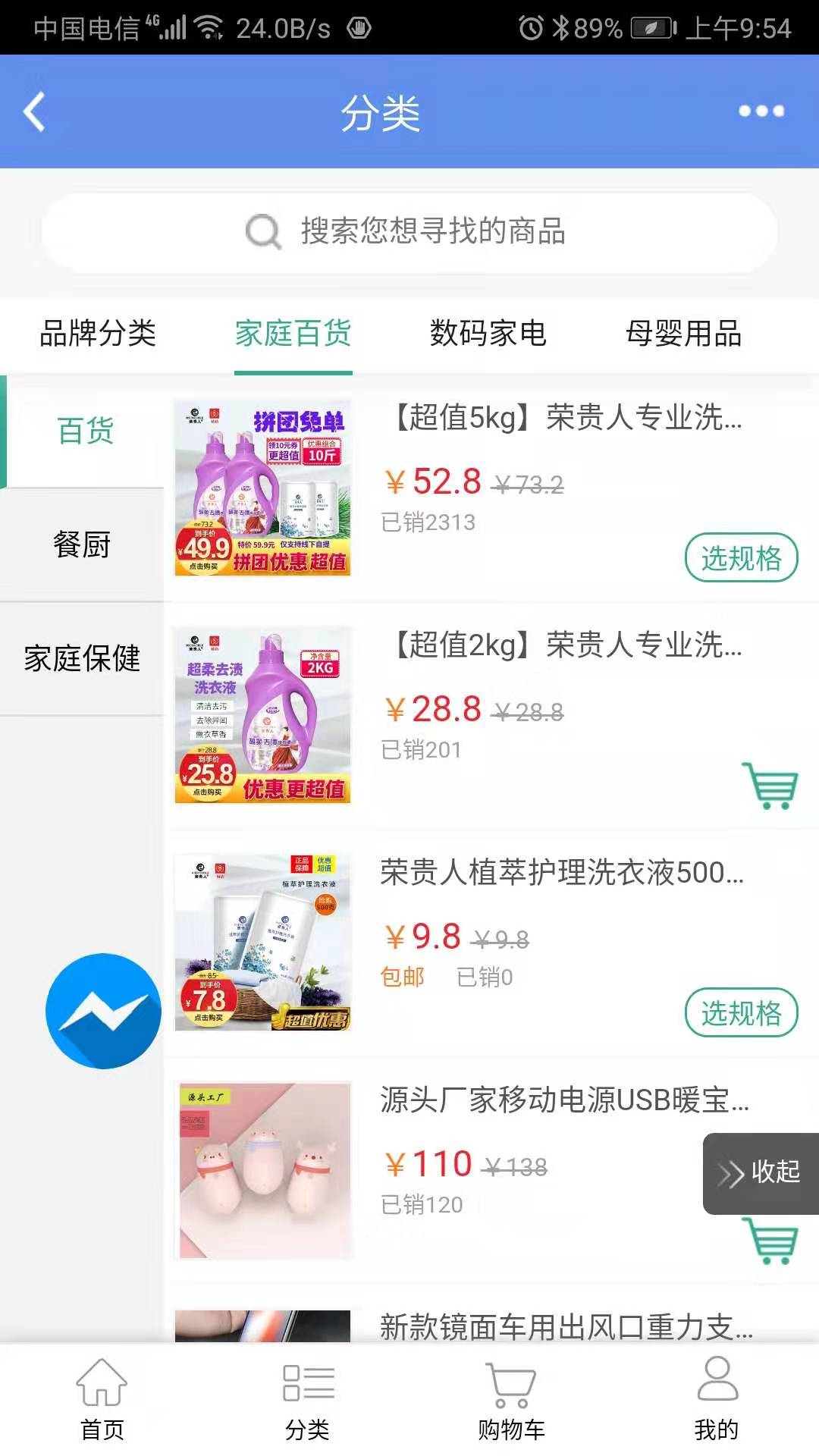
Task: Go to the 首页 home tab
Action: (x=102, y=1399)
